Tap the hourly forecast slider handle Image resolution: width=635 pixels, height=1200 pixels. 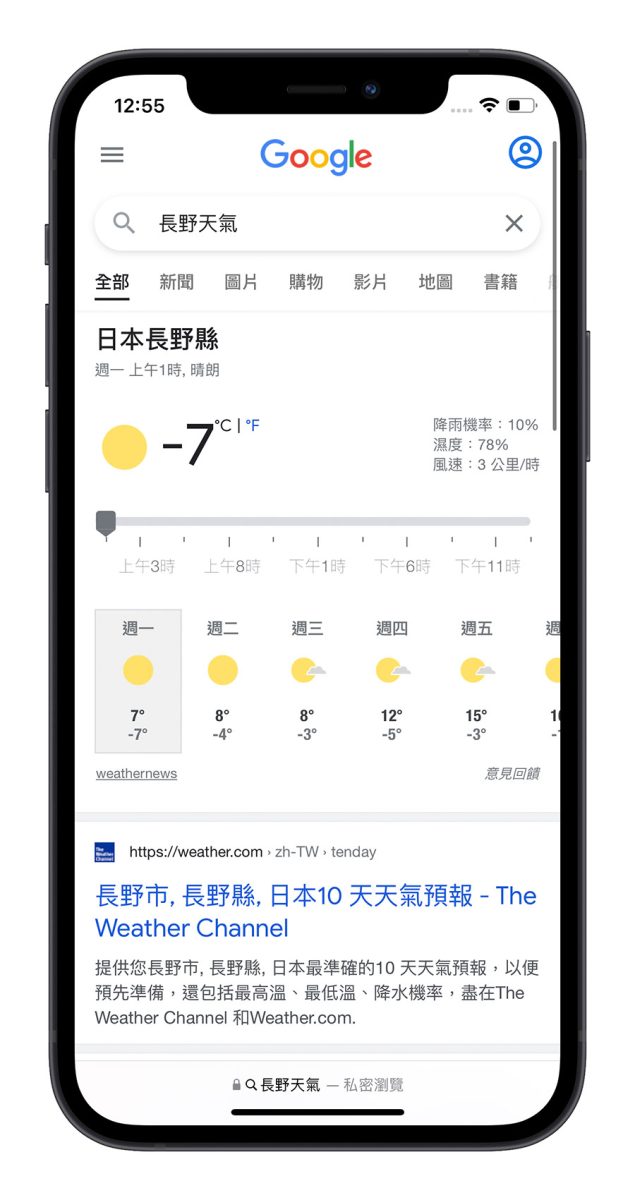pyautogui.click(x=106, y=522)
